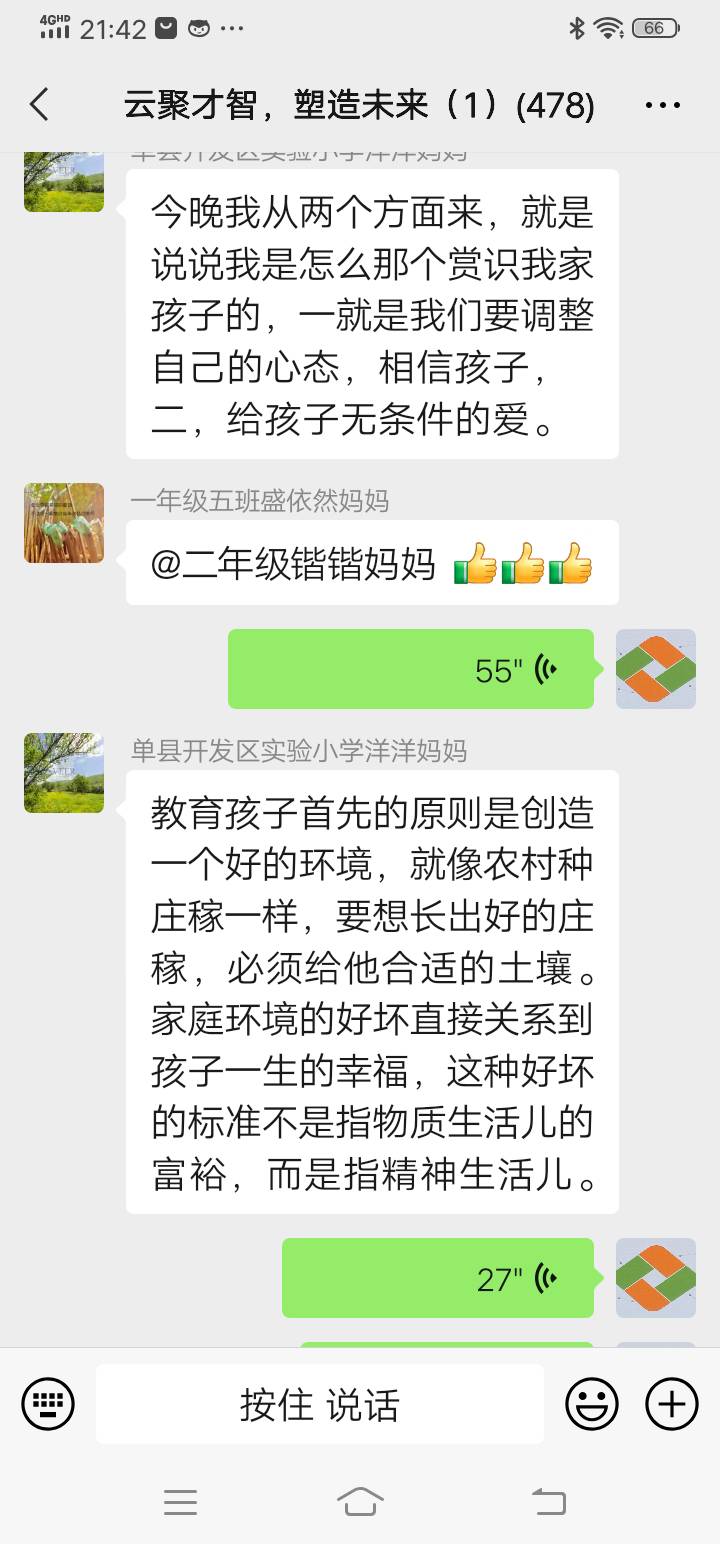Play the 55-second voice message
Image resolution: width=720 pixels, height=1544 pixels.
click(x=410, y=668)
